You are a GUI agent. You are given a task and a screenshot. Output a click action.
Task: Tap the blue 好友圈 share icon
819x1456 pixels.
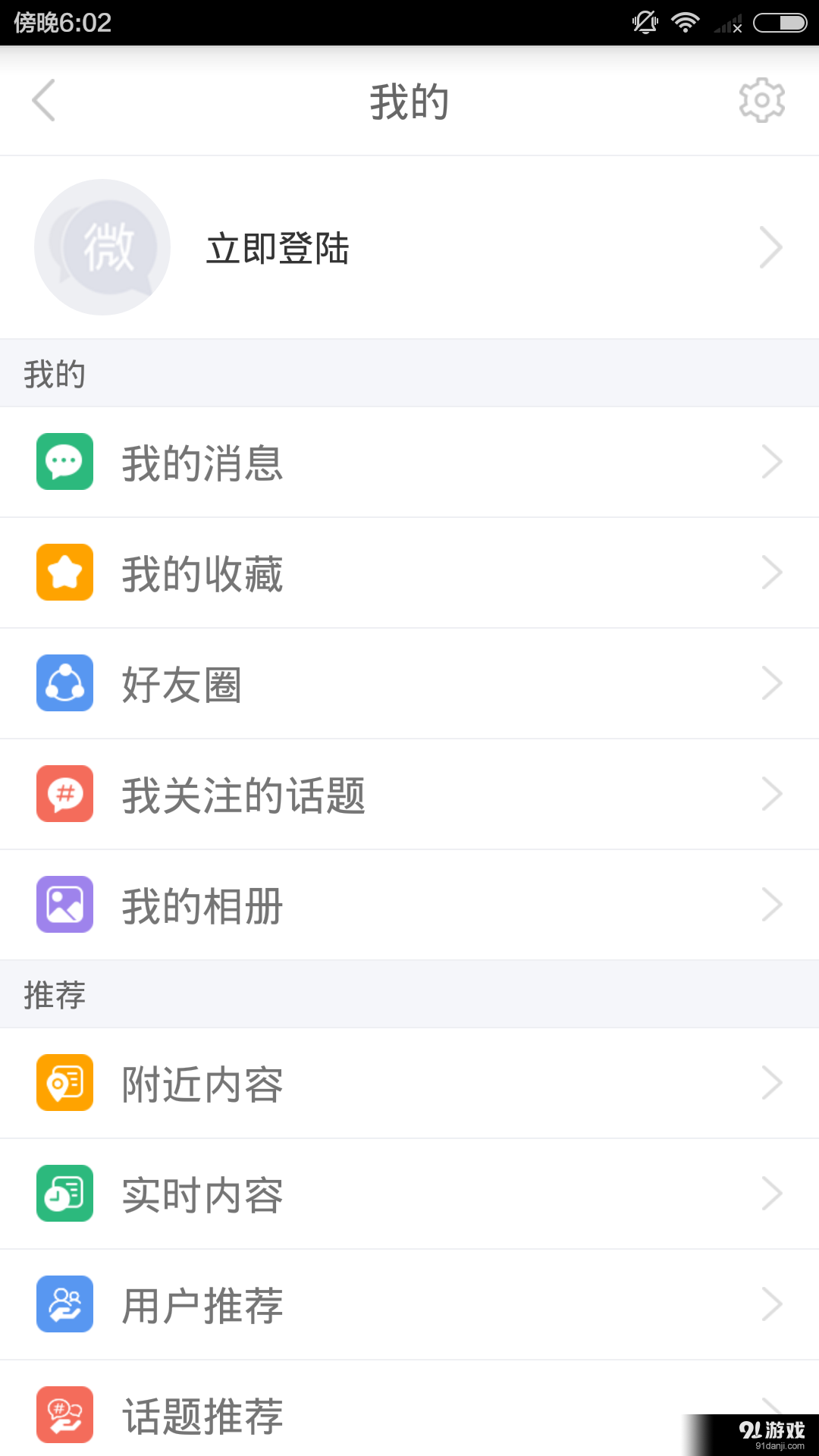click(64, 682)
